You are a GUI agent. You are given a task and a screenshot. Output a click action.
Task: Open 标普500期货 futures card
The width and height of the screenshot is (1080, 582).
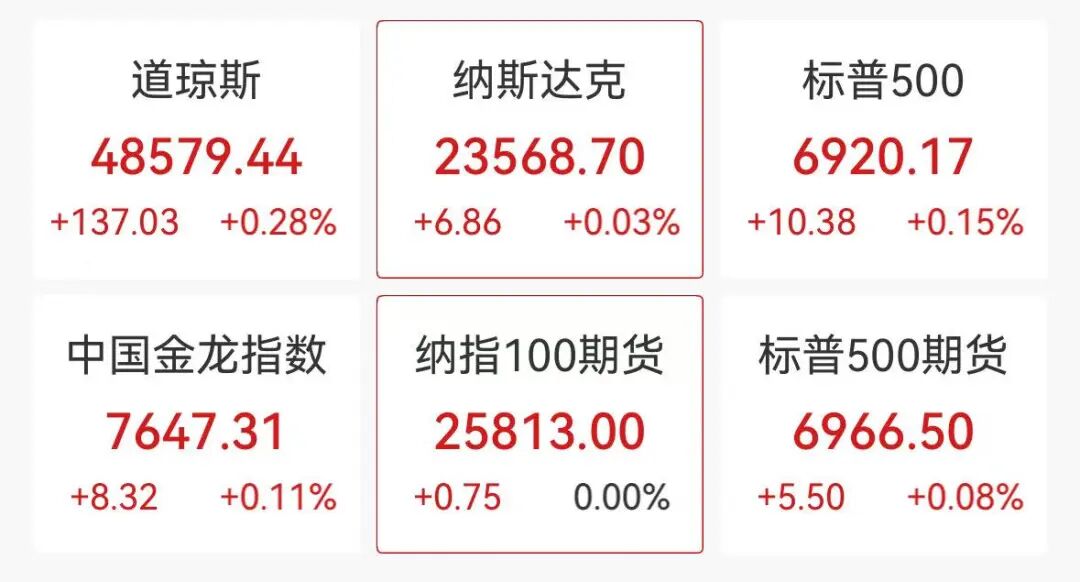884,425
